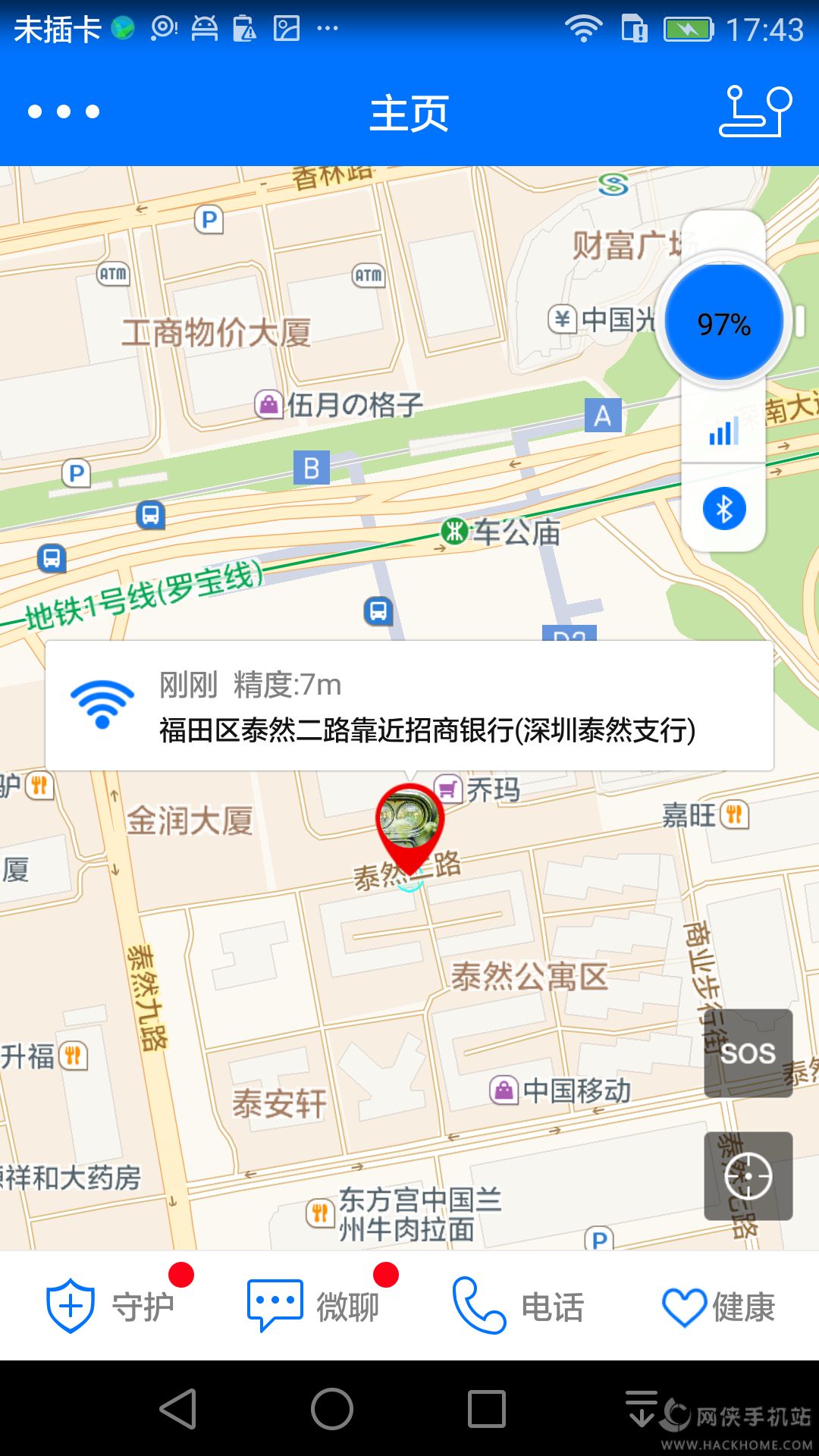Open the route track icon

[755, 111]
